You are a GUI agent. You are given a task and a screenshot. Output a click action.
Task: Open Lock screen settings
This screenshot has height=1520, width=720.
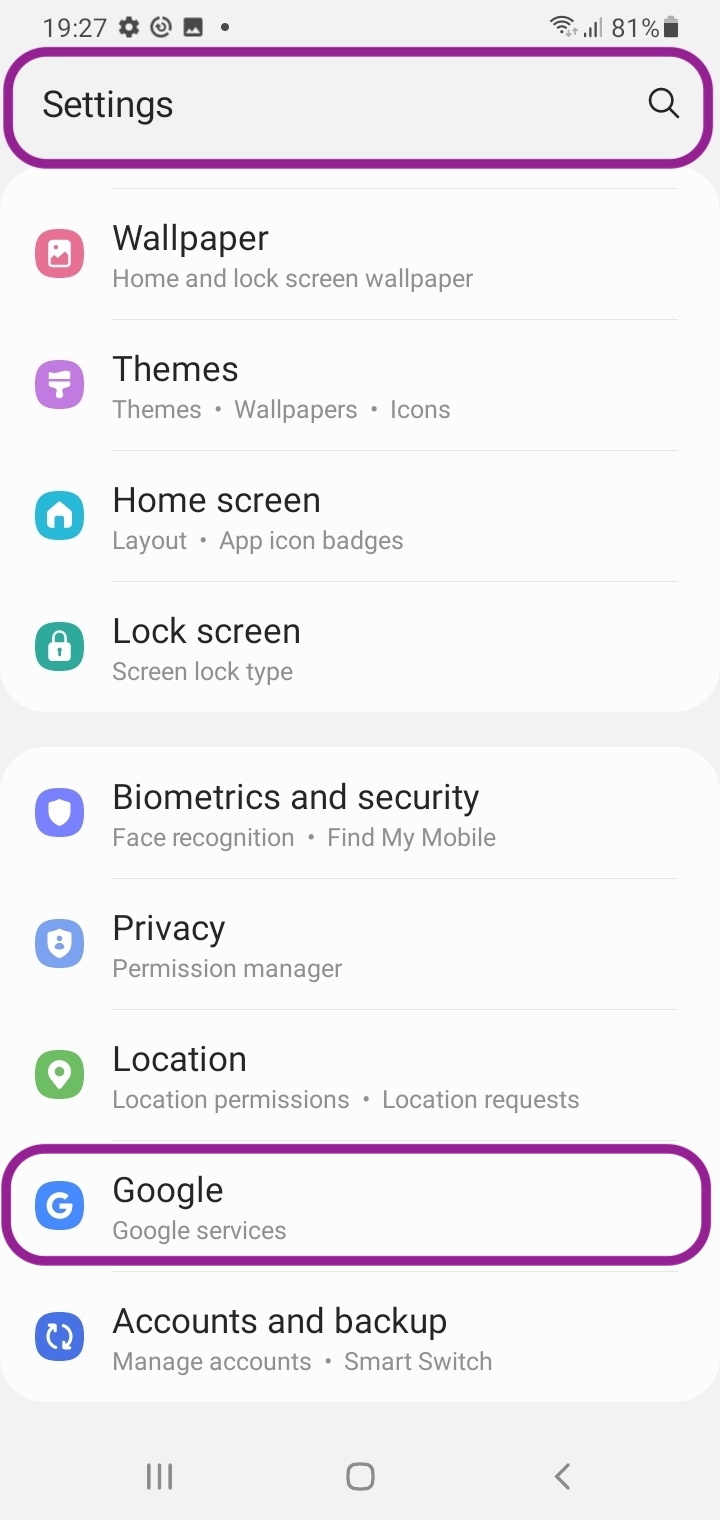click(360, 649)
